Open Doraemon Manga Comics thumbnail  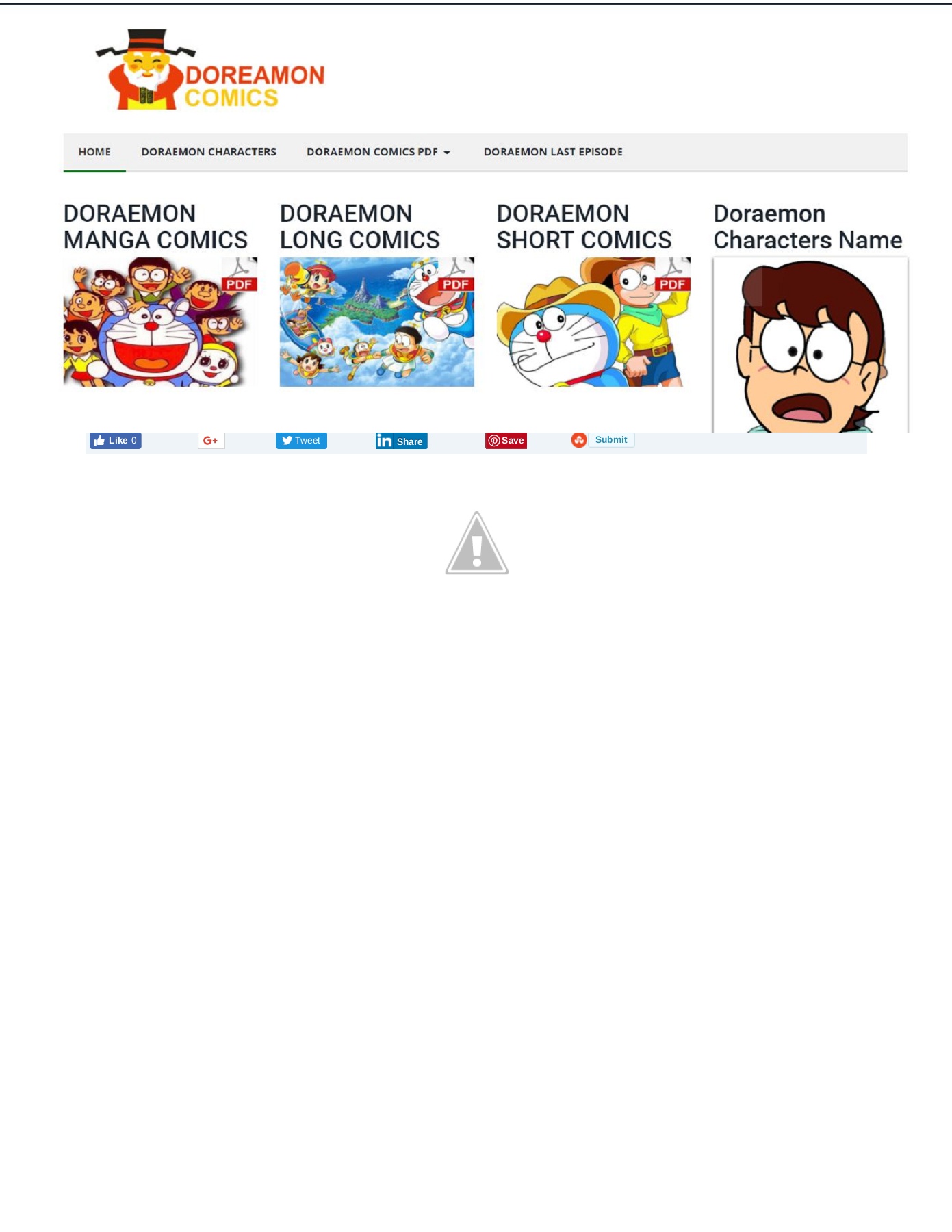coord(160,322)
